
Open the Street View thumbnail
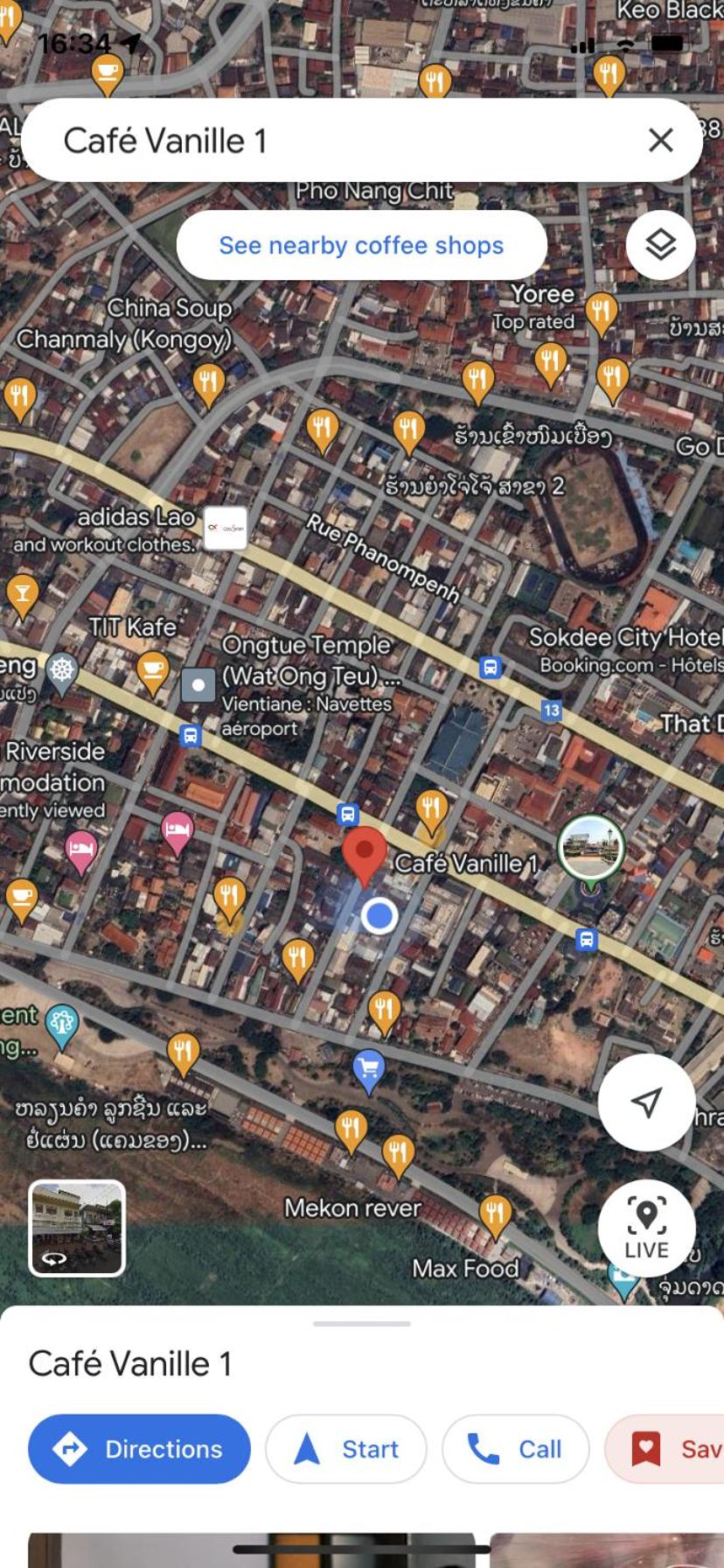tap(77, 1228)
